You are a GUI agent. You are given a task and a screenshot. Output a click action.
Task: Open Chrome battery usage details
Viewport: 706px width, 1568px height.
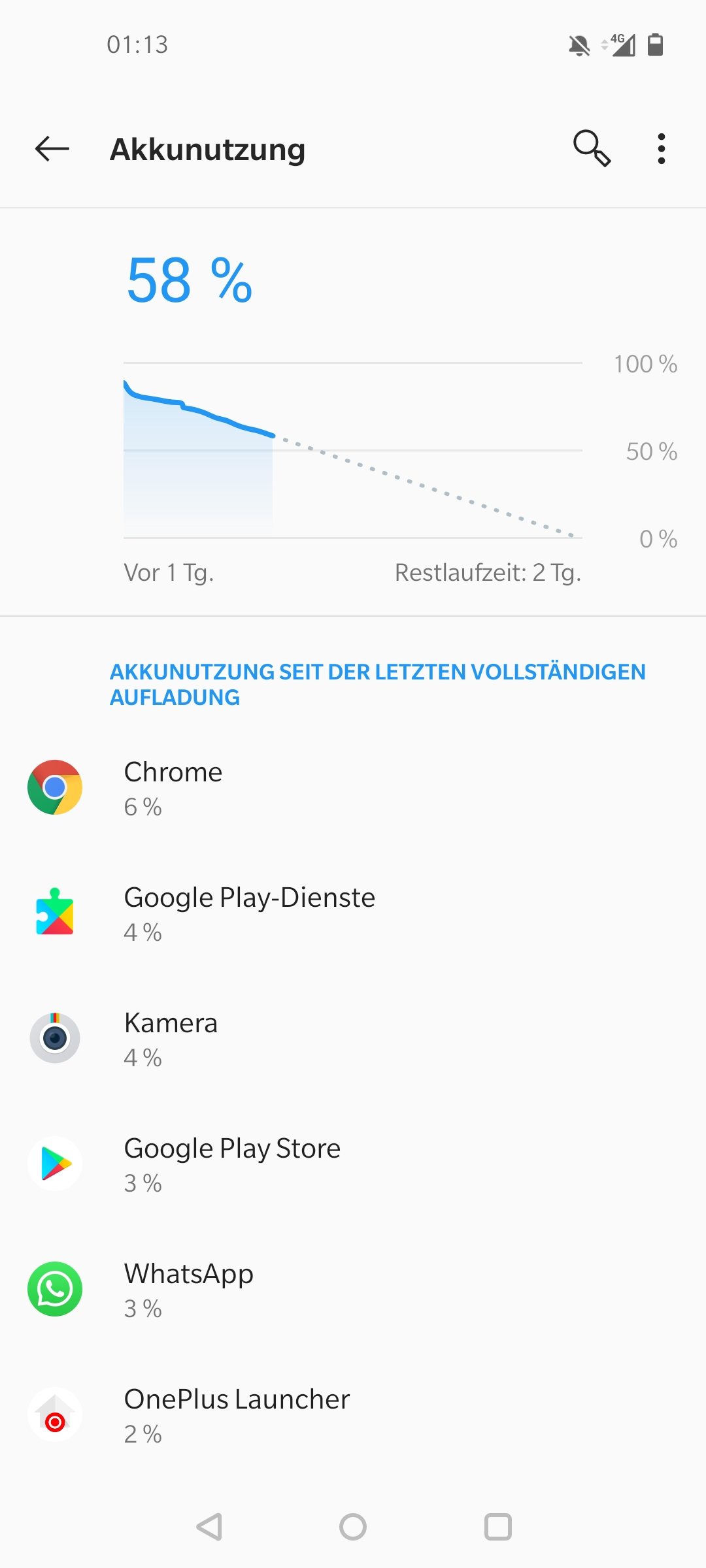tap(353, 788)
